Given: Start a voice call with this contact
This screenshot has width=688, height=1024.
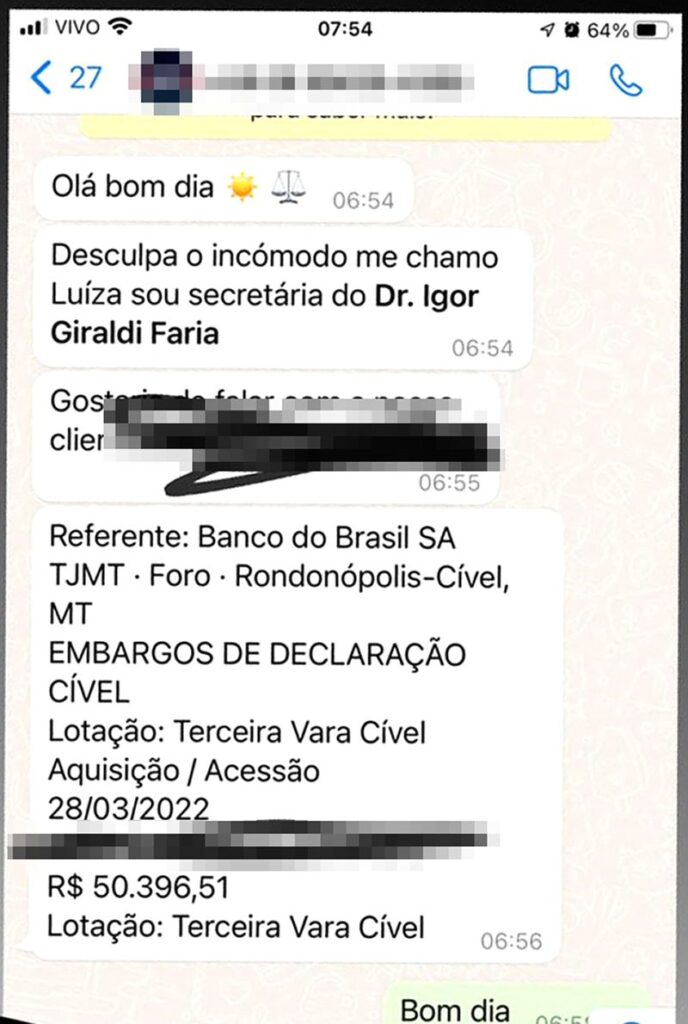Looking at the screenshot, I should tap(626, 80).
